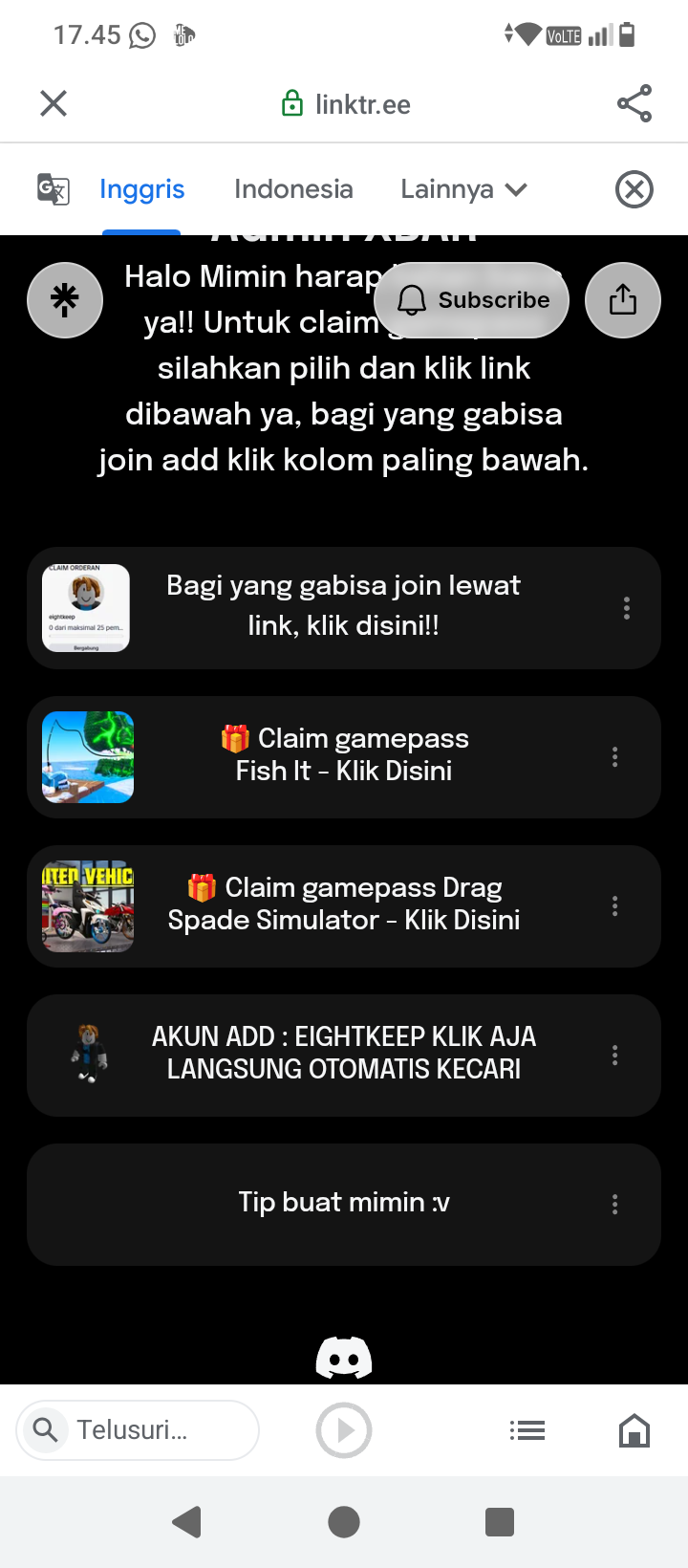The width and height of the screenshot is (688, 1568).
Task: Open the Linktree asterisk menu
Action: click(x=65, y=300)
